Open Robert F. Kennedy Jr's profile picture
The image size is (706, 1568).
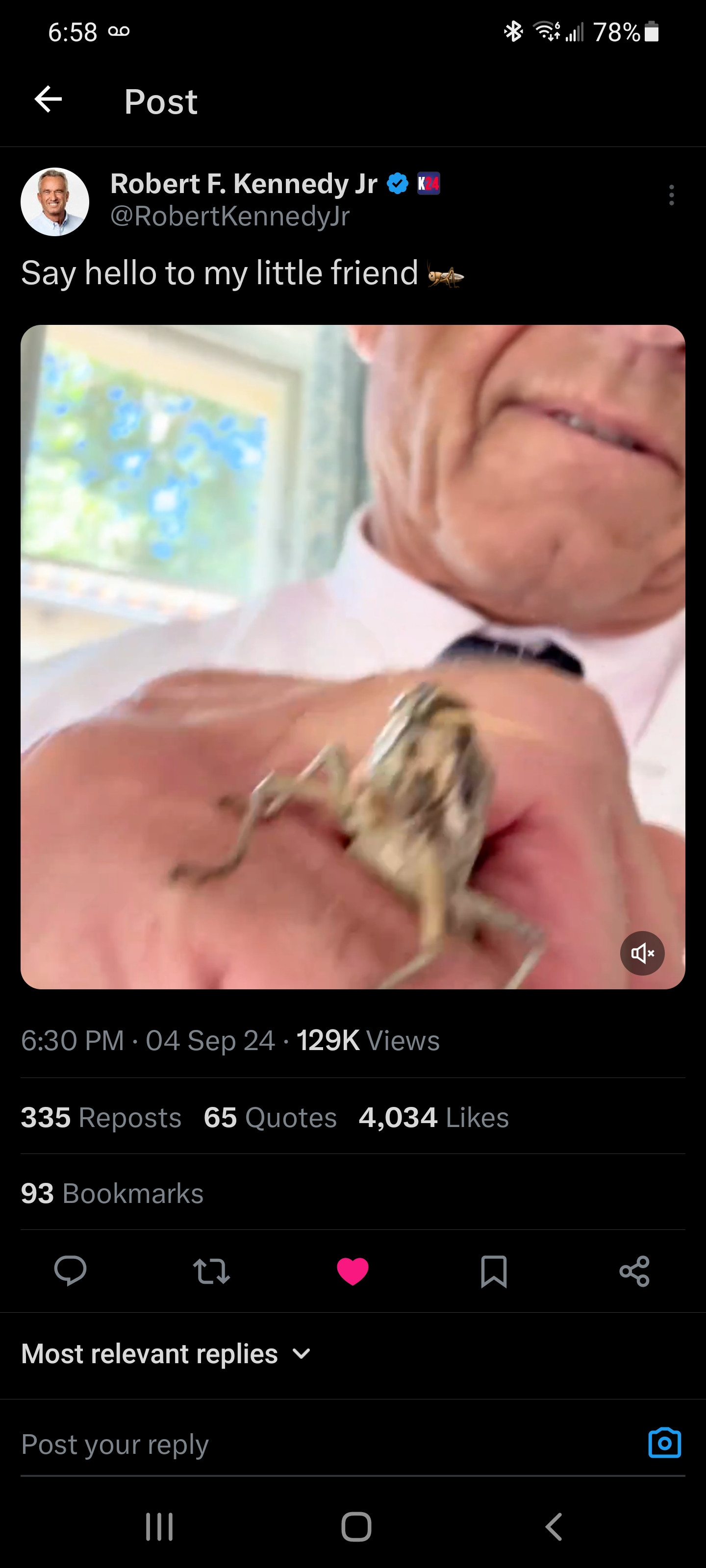(55, 201)
